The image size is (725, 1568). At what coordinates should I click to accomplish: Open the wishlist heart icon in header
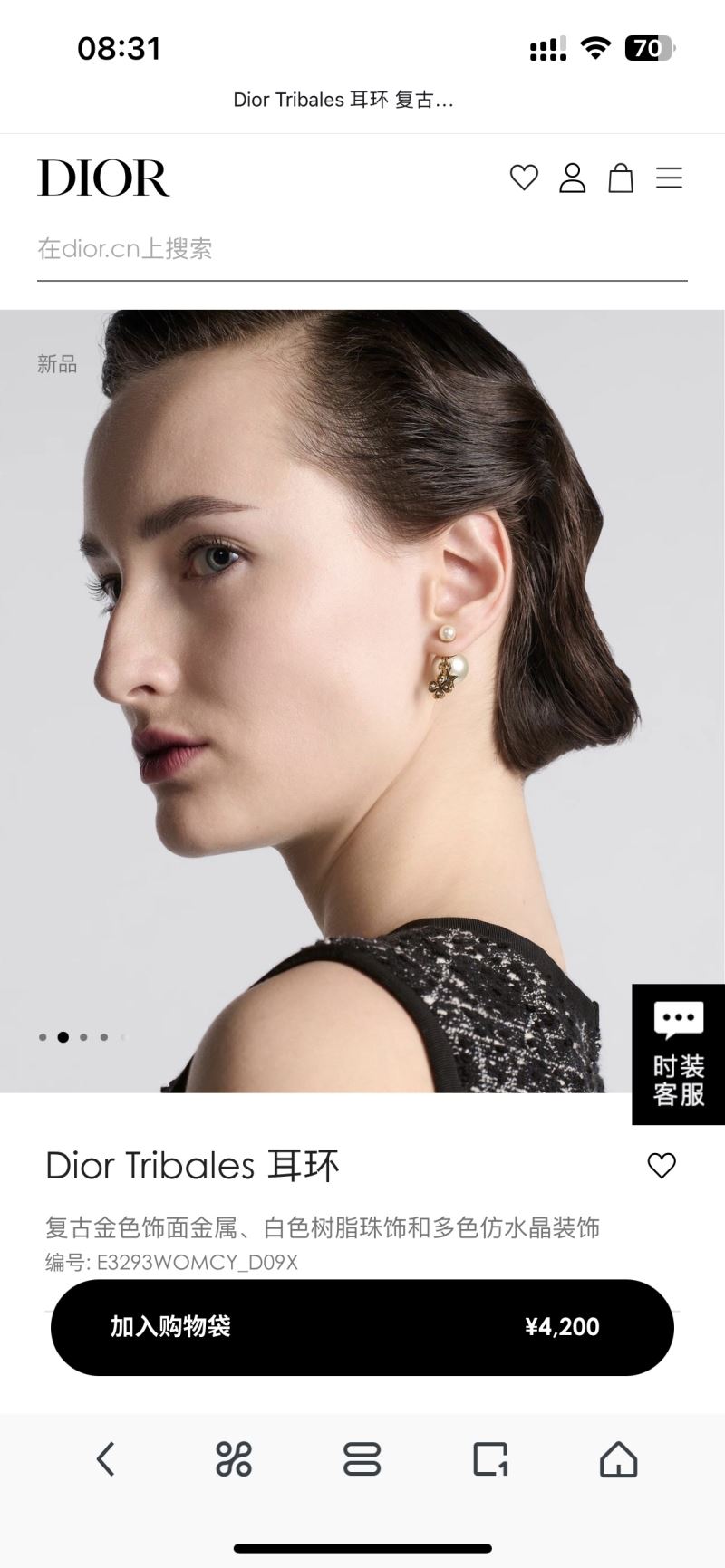click(x=525, y=178)
